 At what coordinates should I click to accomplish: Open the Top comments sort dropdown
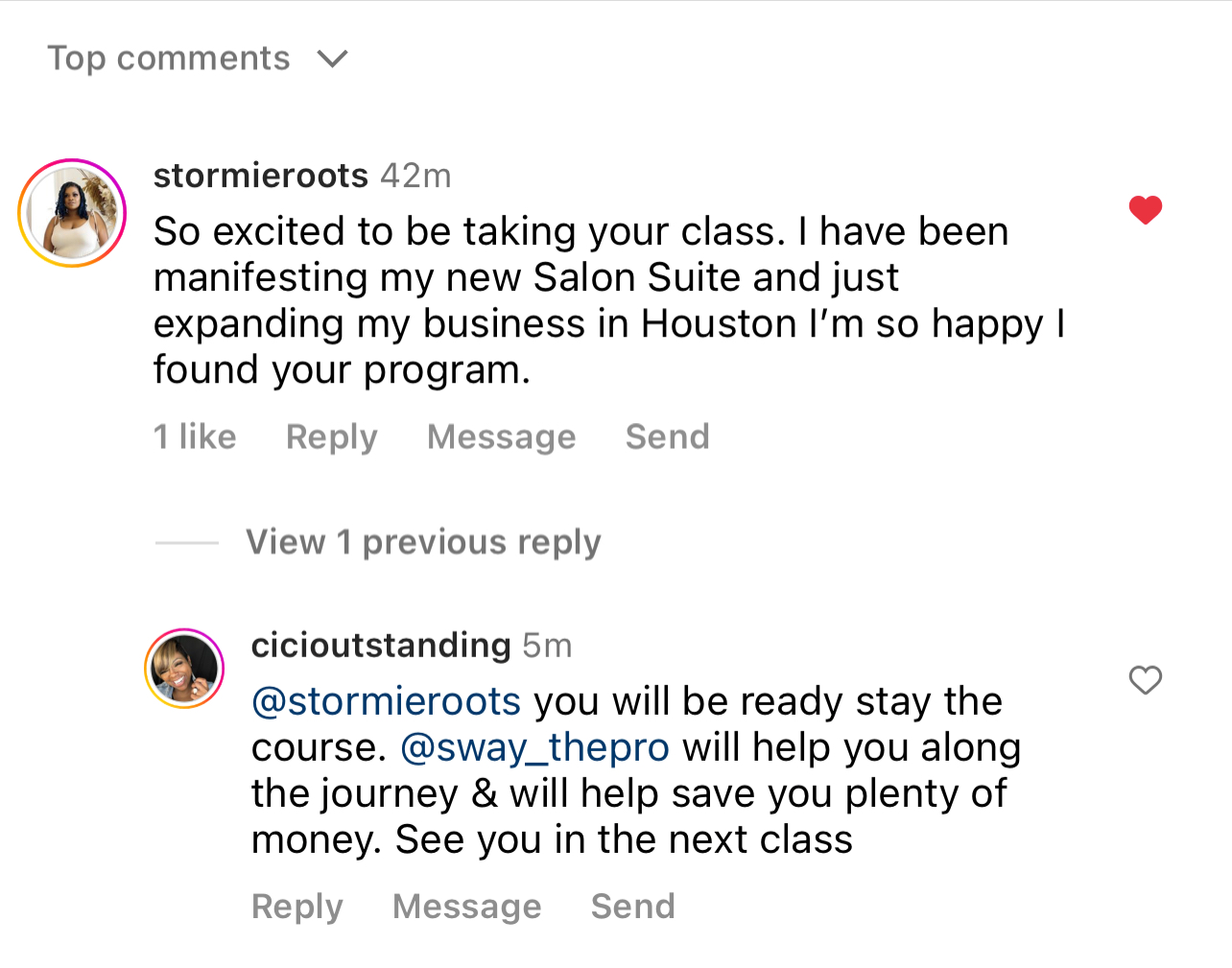click(x=197, y=59)
